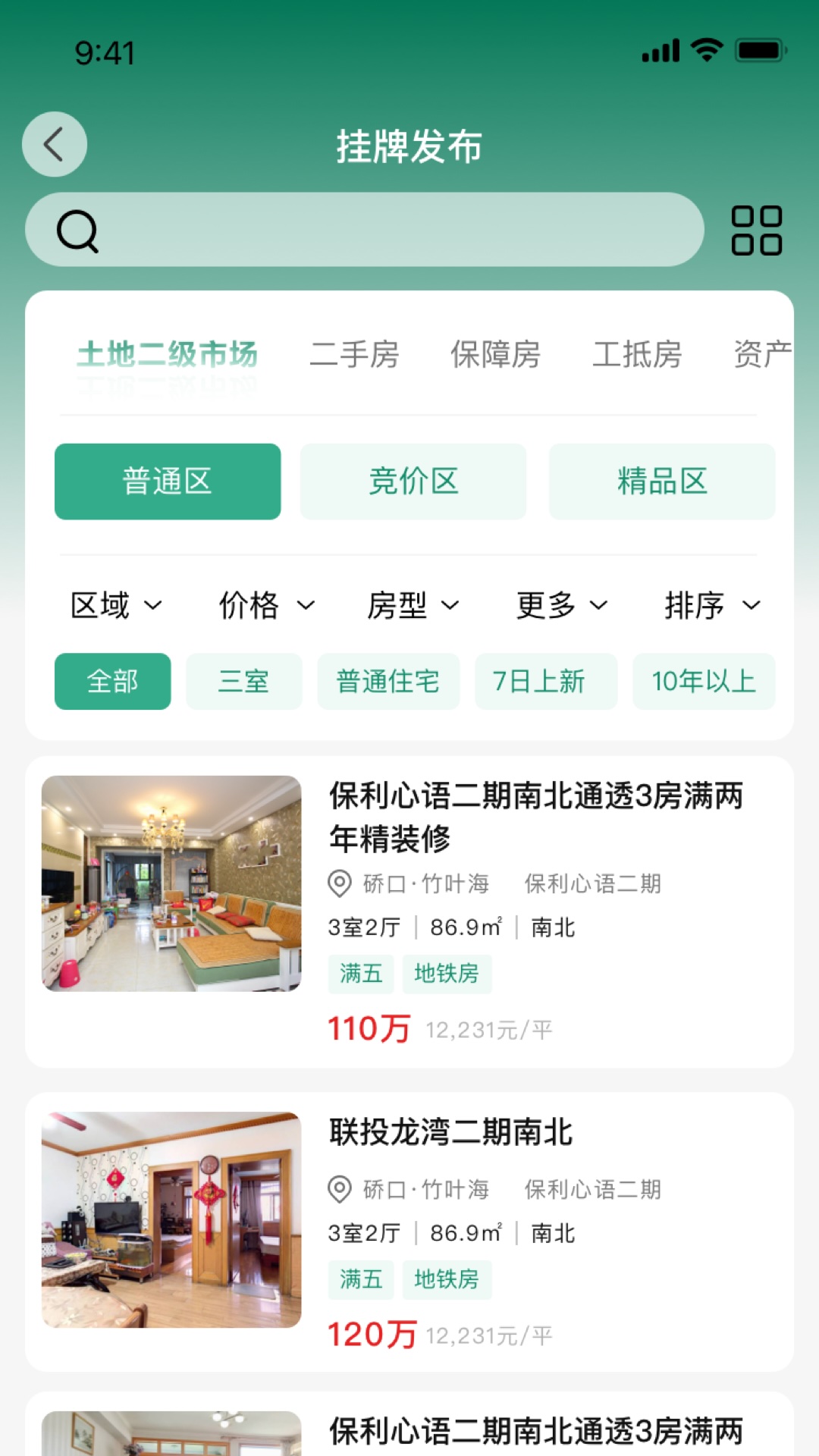Viewport: 819px width, 1456px height.
Task: Open the 110万 保利心语二期 listing
Action: coord(409,912)
